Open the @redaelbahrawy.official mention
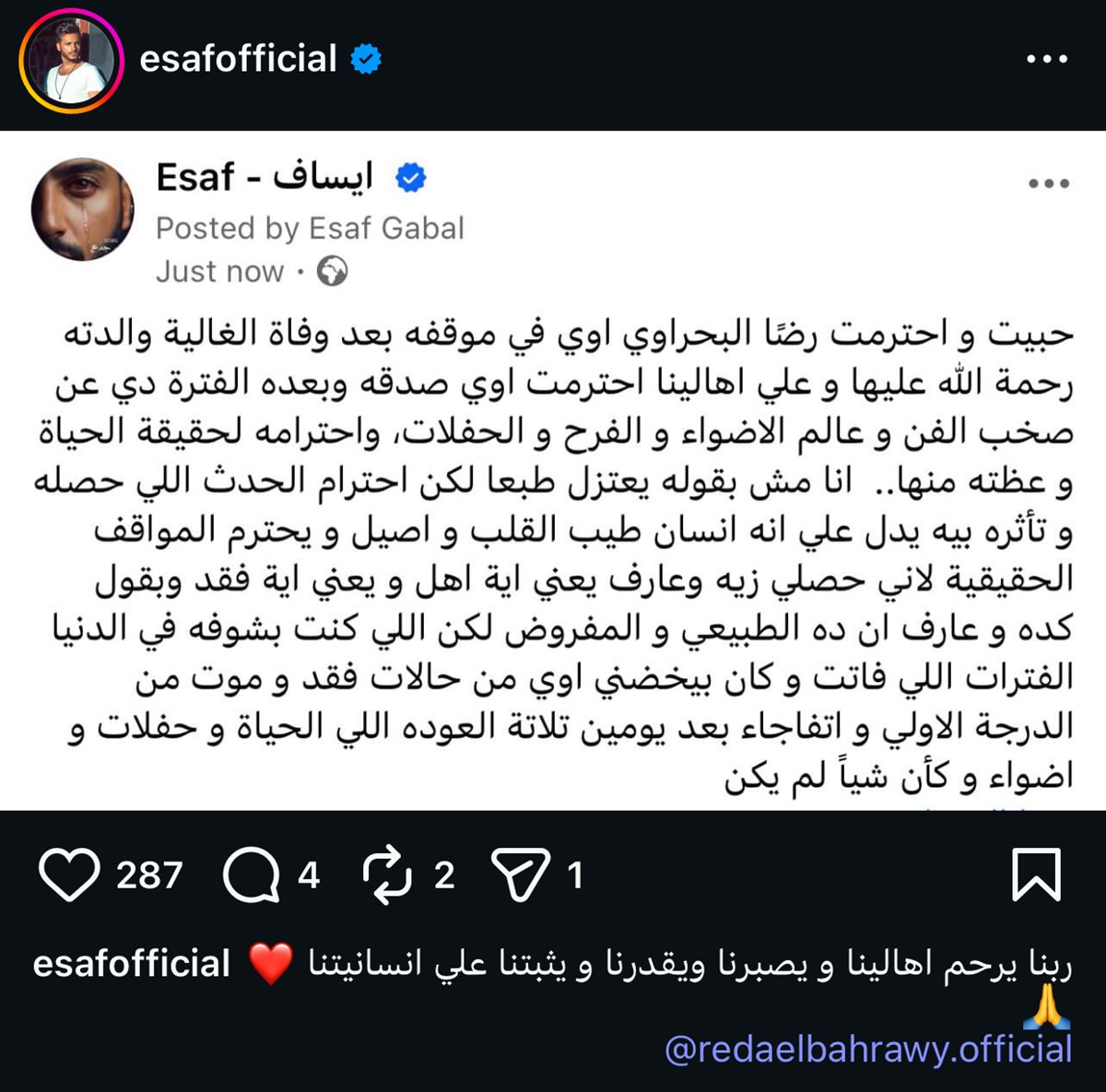The image size is (1106, 1092). coord(867,1050)
